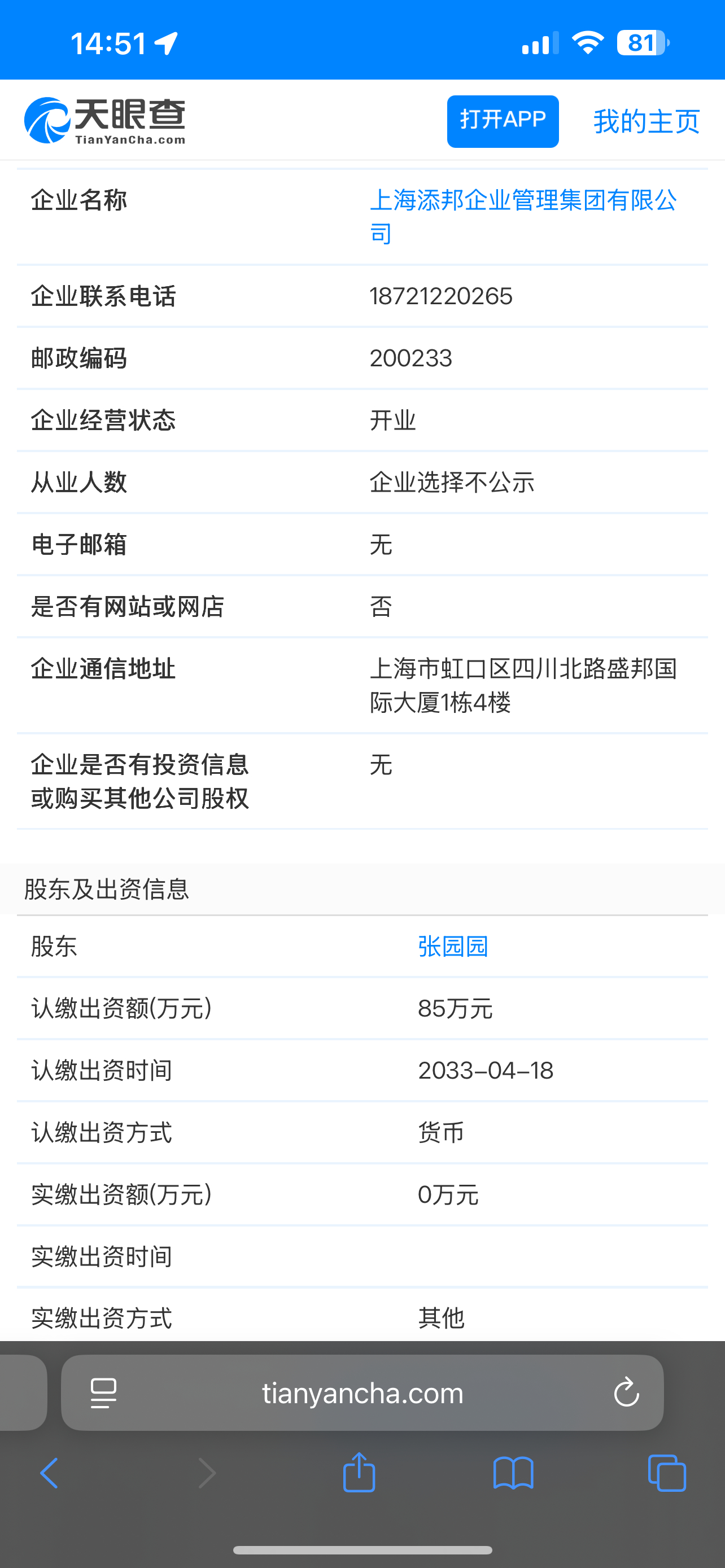Open the 上海添邦企业管理集团有限公司 company link

pos(523,217)
